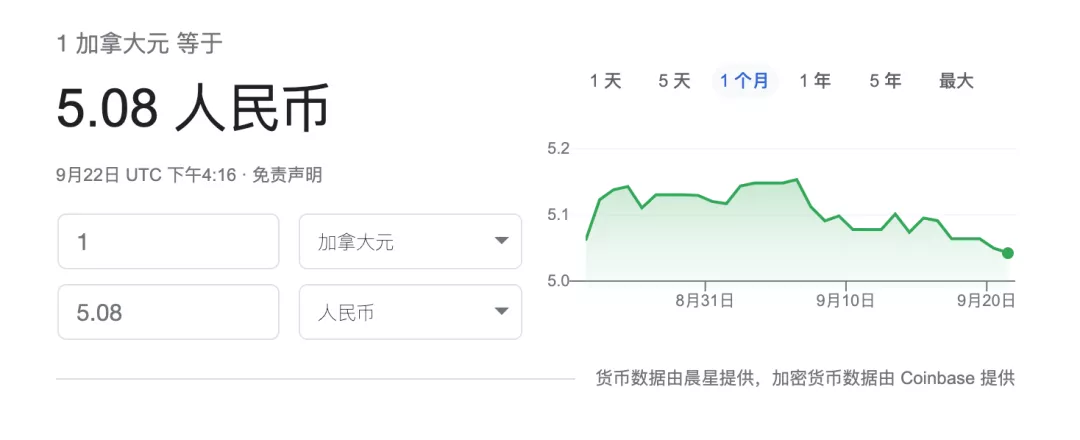Image resolution: width=1080 pixels, height=440 pixels.
Task: Show the 5 年 chart range
Action: tap(885, 81)
